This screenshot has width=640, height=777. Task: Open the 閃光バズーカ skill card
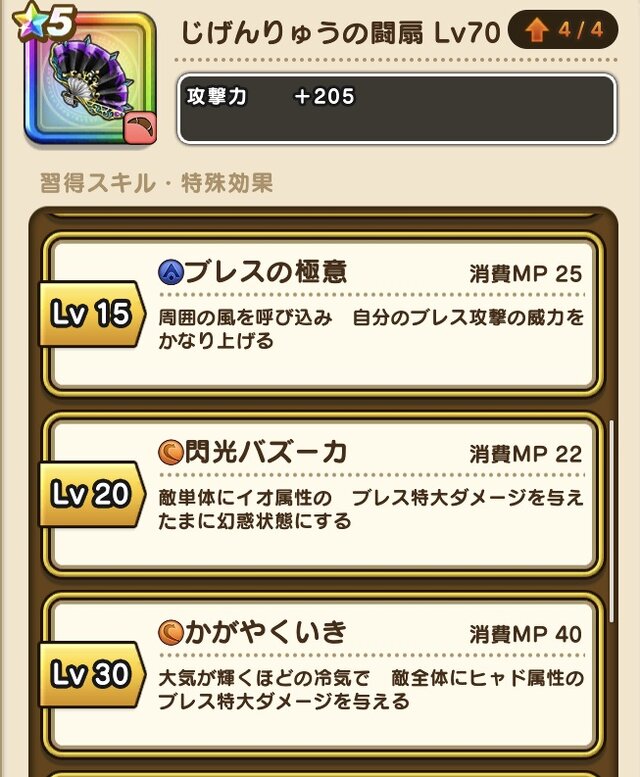coord(325,494)
